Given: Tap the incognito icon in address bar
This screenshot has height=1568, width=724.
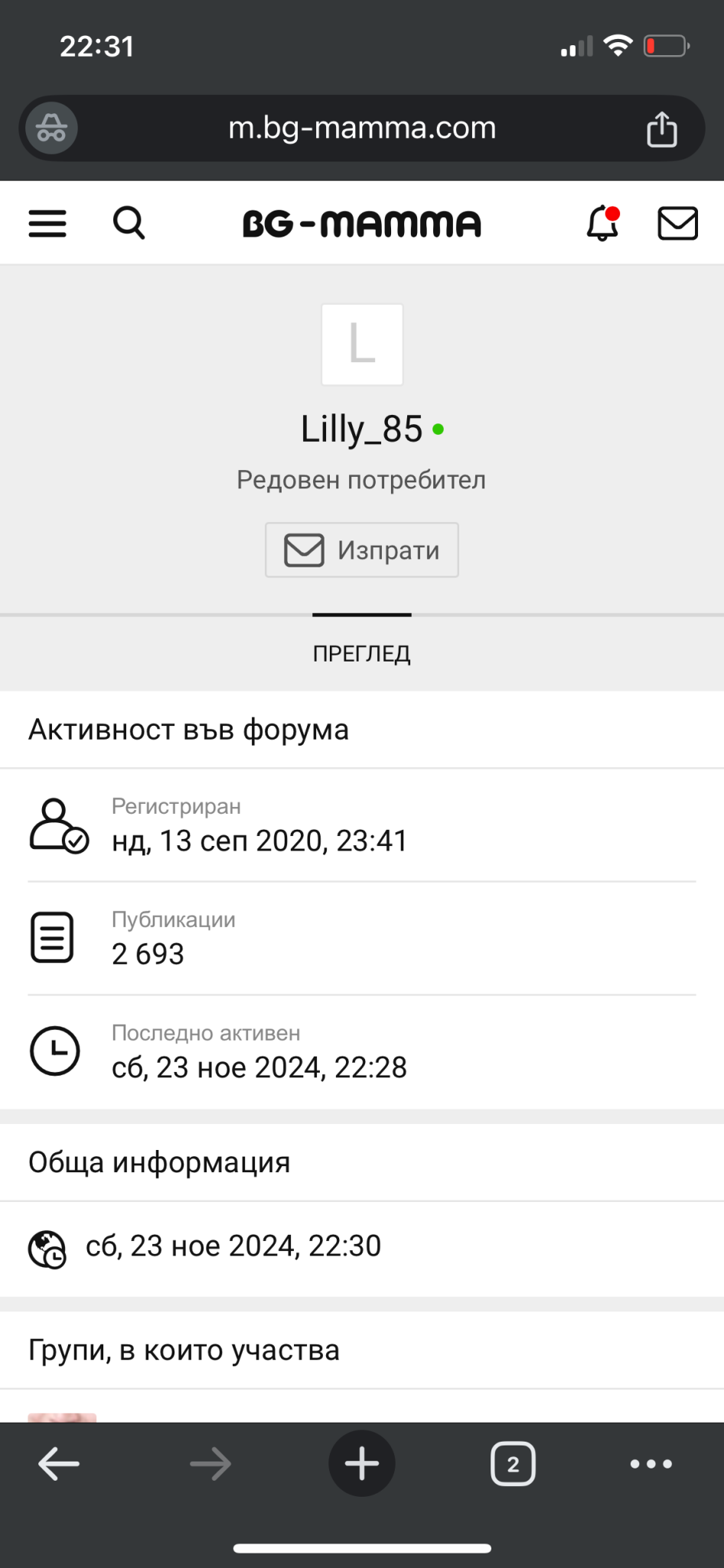Looking at the screenshot, I should click(51, 128).
